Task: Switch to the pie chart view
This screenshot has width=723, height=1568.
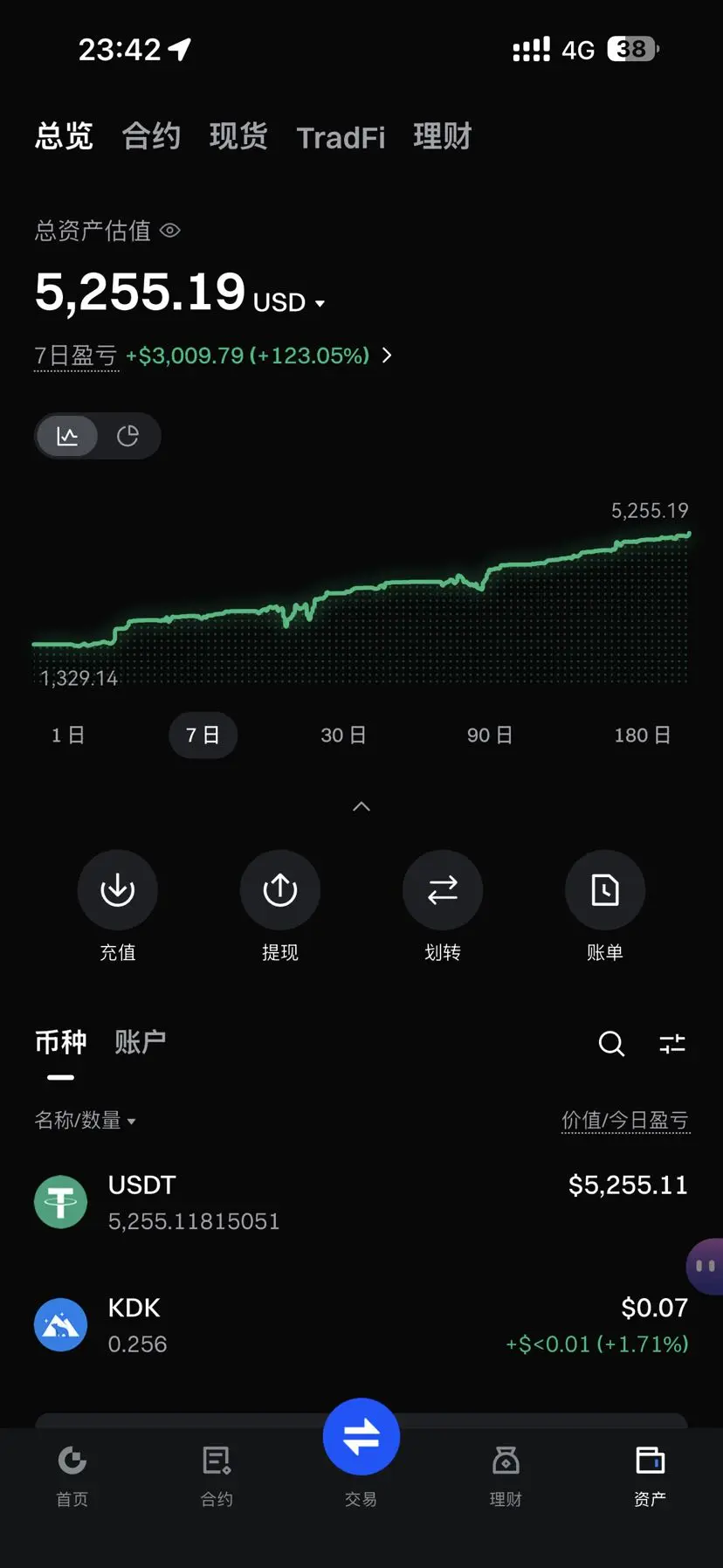Action: click(128, 436)
